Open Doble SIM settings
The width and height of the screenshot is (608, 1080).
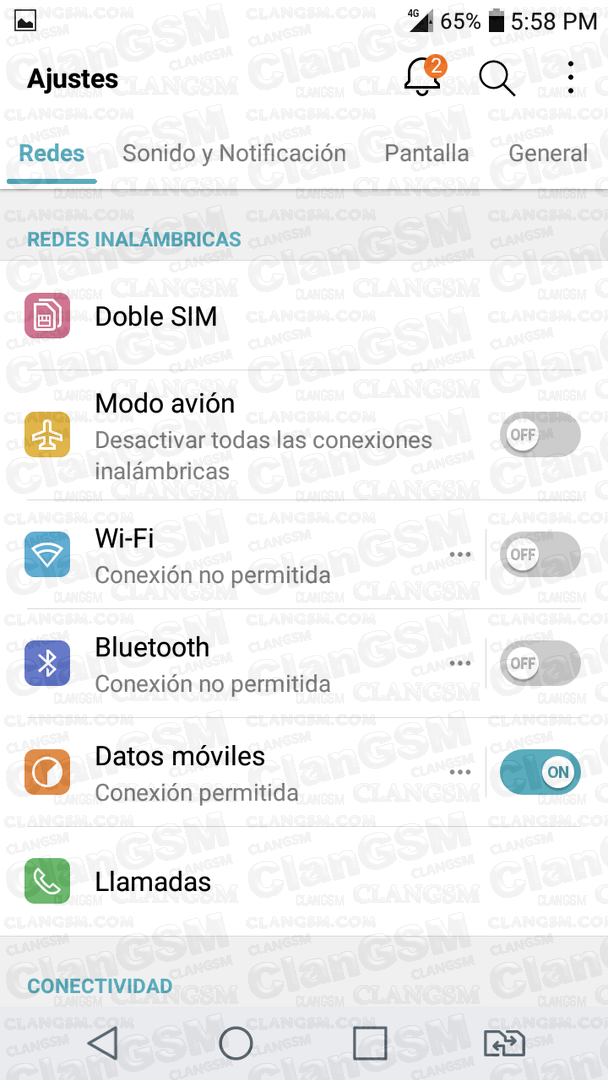point(304,317)
